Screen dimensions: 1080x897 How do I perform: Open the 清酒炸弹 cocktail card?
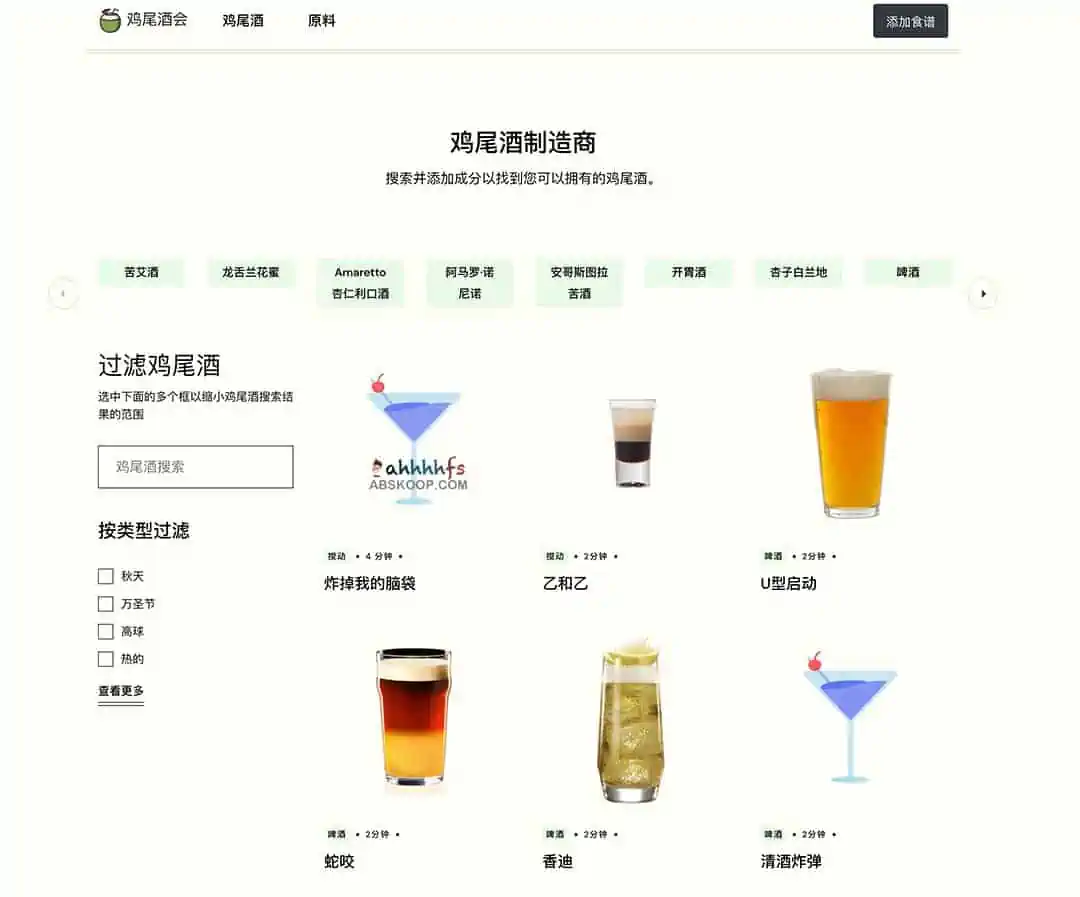(790, 861)
